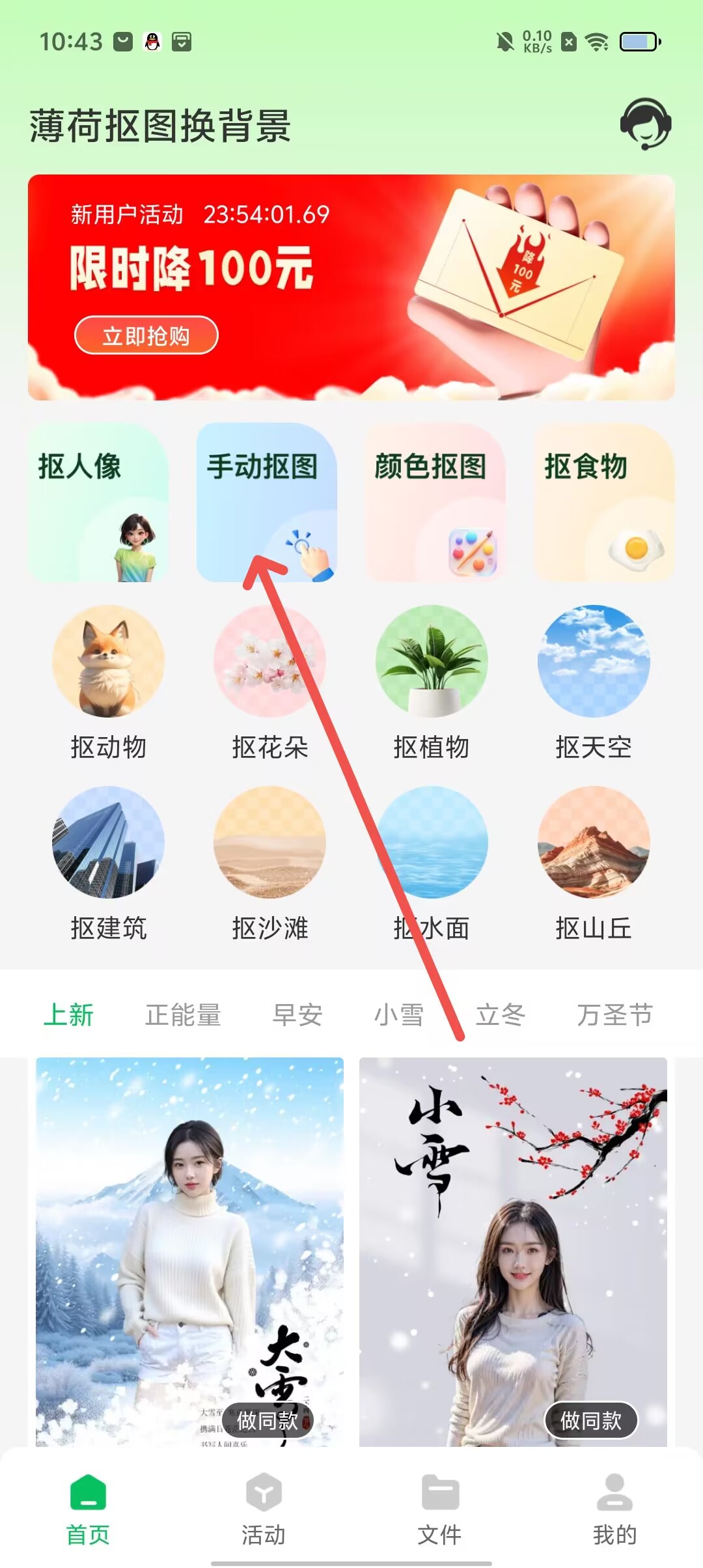
Task: Open the 手动抠图 card
Action: coord(266,502)
